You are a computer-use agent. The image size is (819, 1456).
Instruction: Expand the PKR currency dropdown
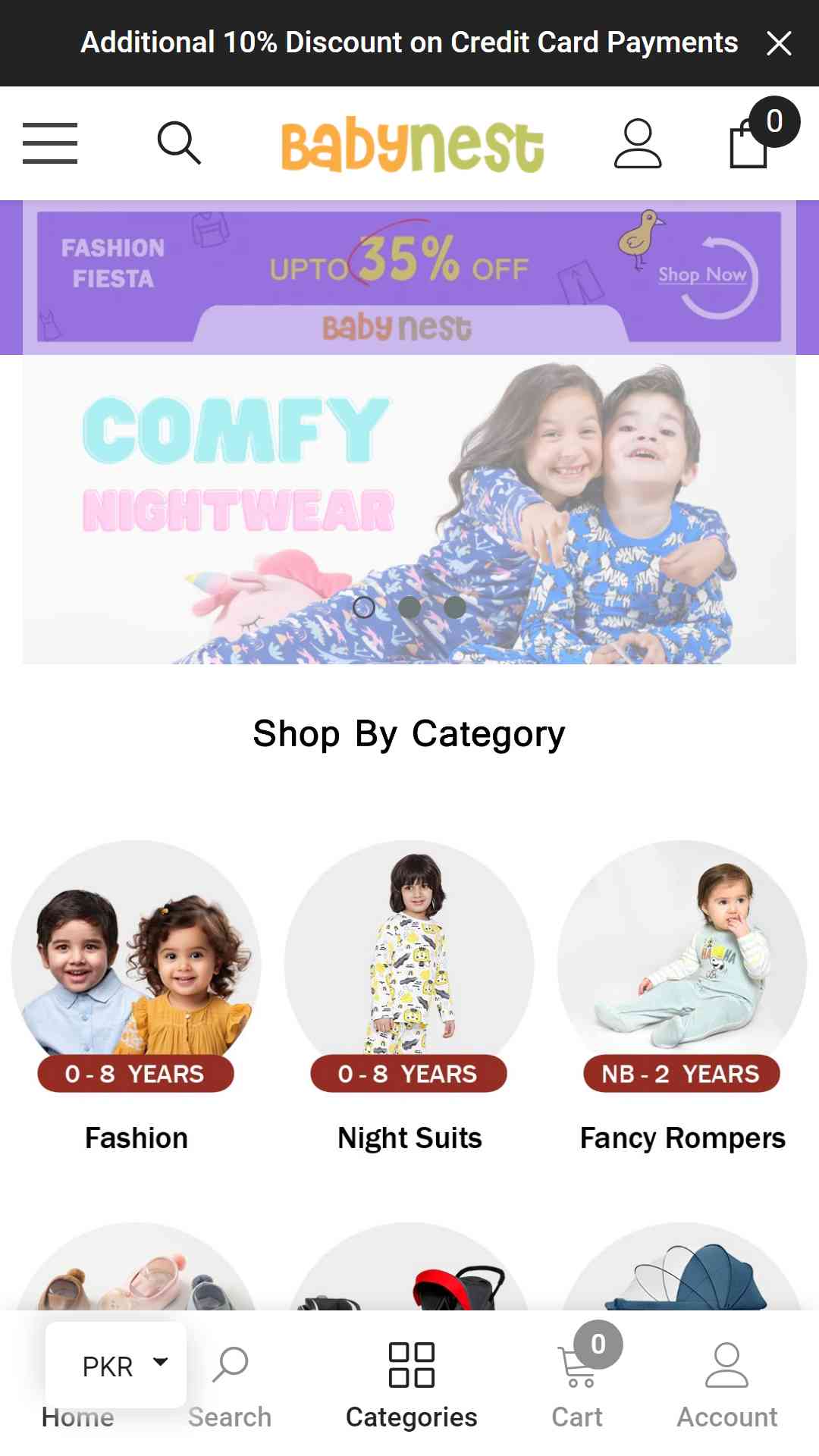pos(116,1365)
